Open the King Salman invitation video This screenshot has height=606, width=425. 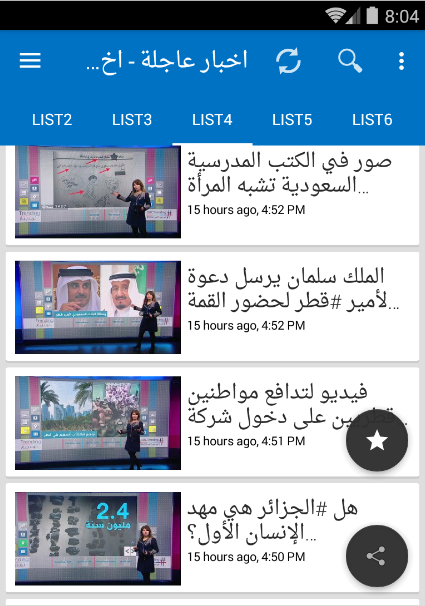(x=212, y=307)
